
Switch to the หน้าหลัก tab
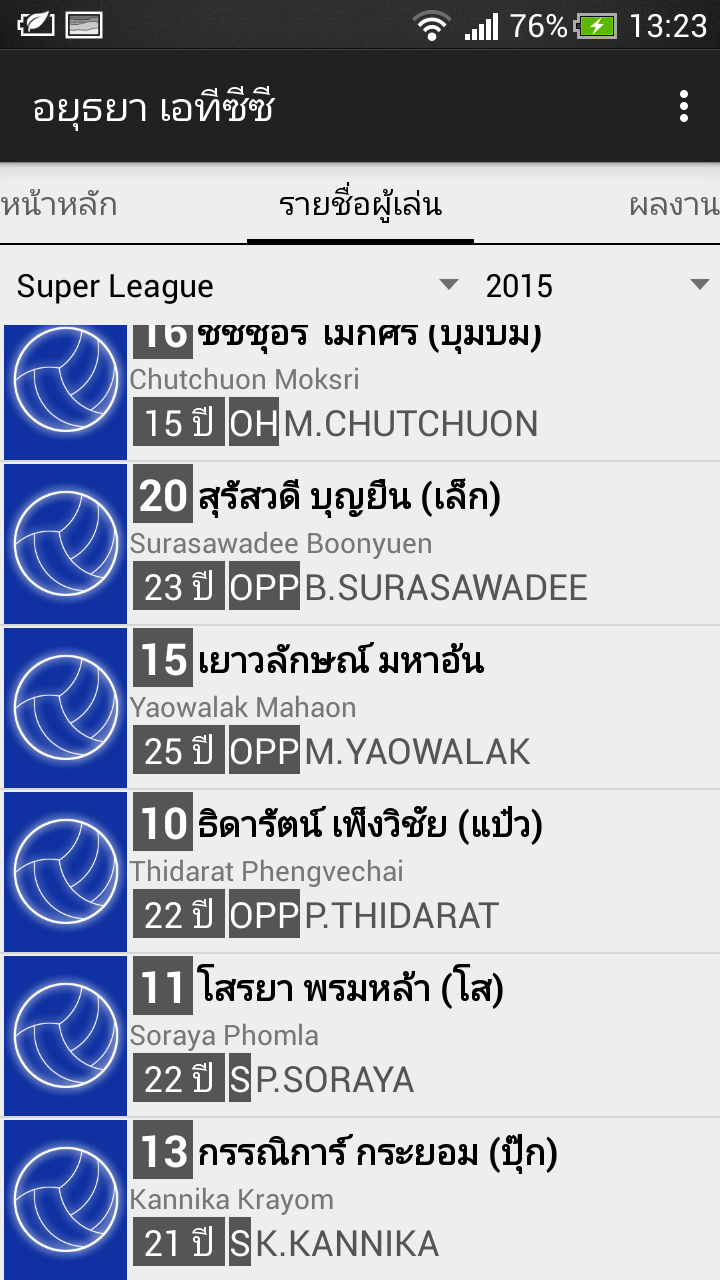pyautogui.click(x=59, y=205)
